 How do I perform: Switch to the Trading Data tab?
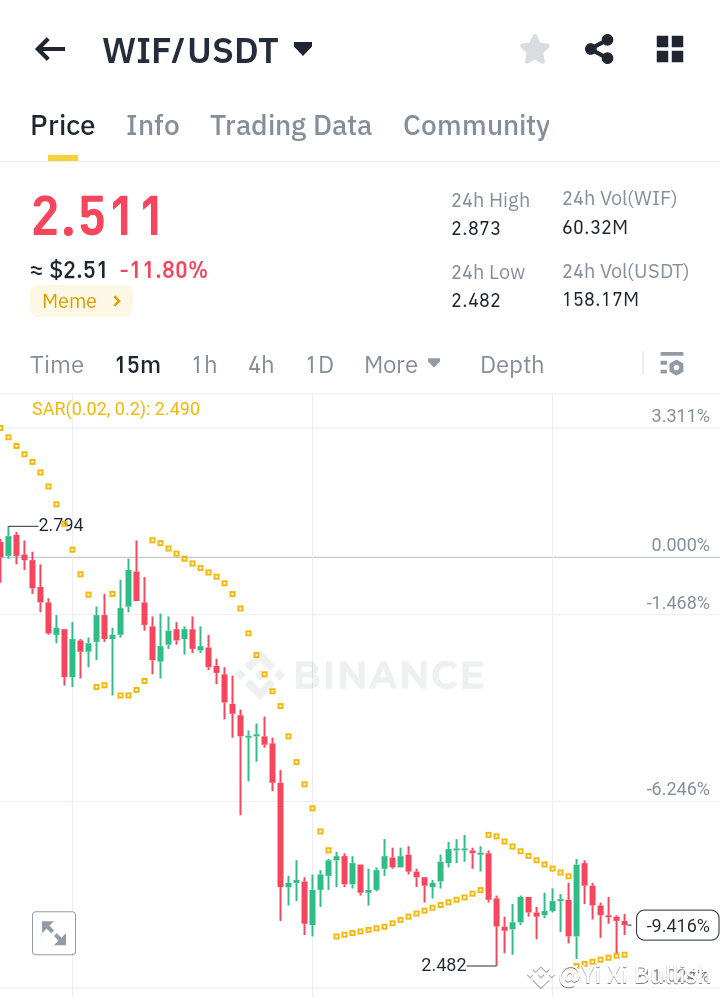[x=290, y=125]
